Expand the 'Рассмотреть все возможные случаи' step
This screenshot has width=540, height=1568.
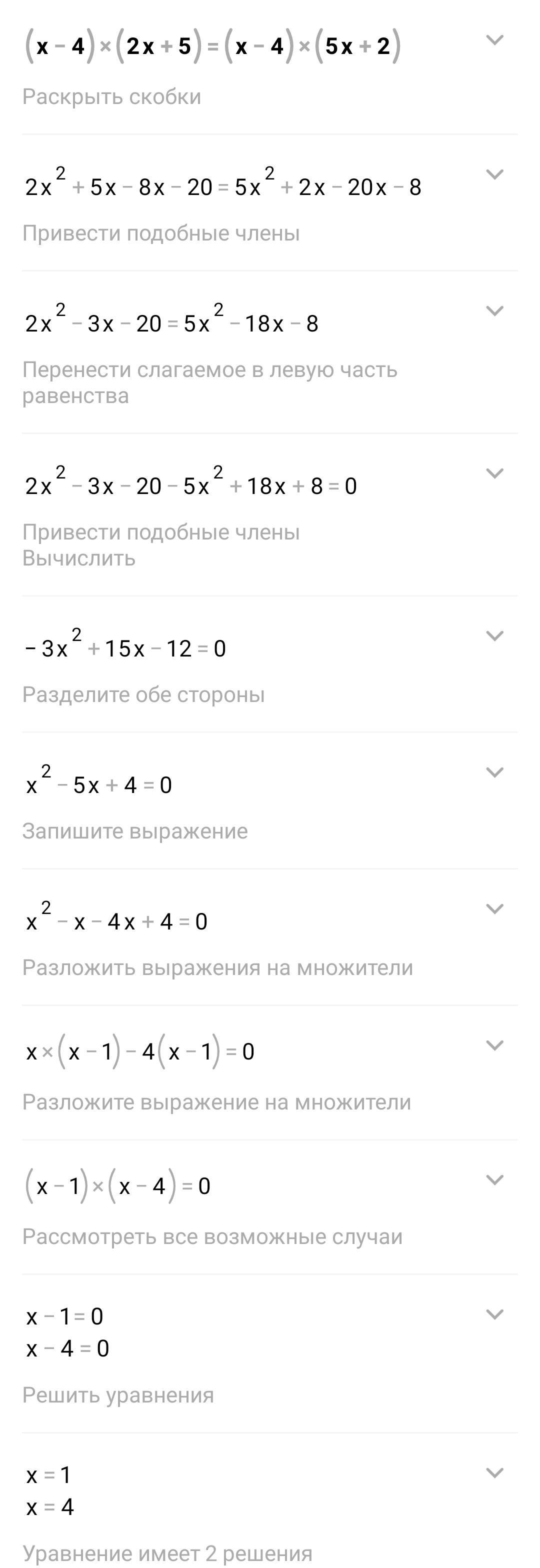[494, 1180]
